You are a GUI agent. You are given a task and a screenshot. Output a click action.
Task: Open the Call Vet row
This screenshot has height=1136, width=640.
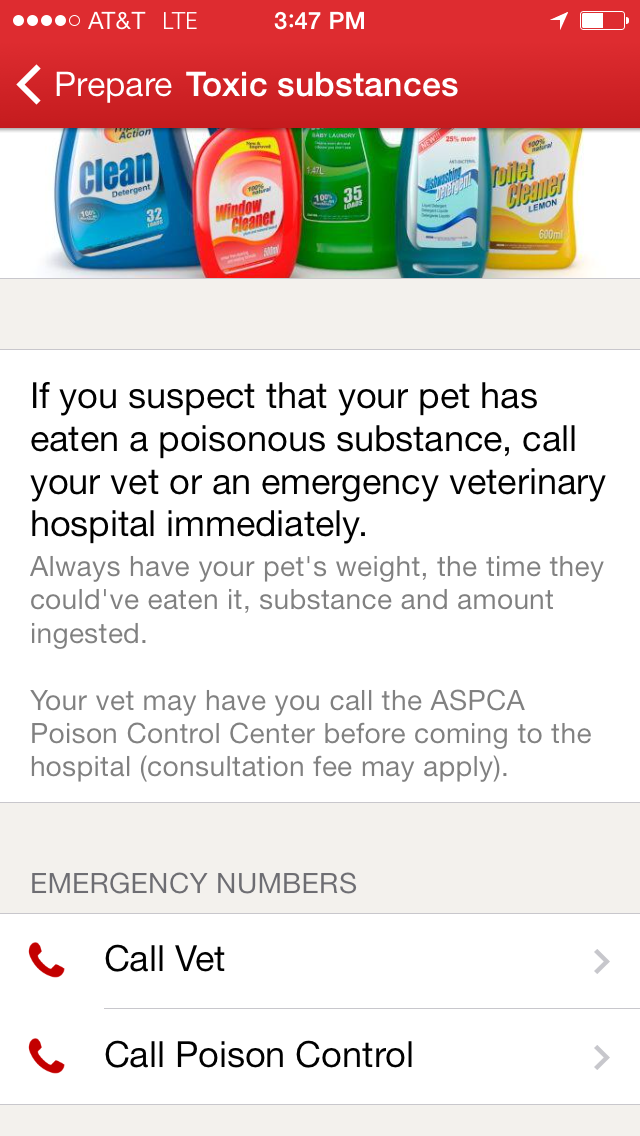[x=320, y=960]
